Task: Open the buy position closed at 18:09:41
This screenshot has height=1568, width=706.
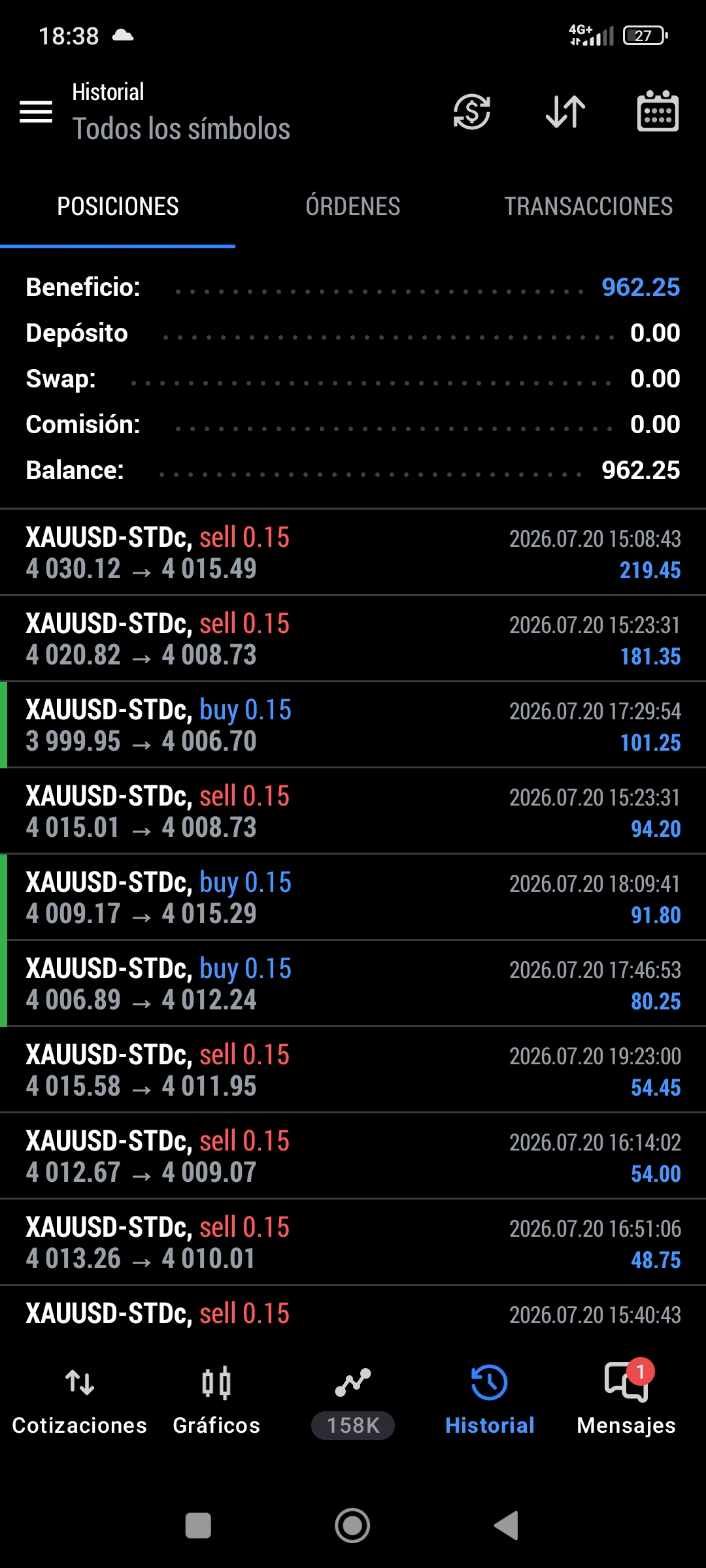Action: pos(353,897)
